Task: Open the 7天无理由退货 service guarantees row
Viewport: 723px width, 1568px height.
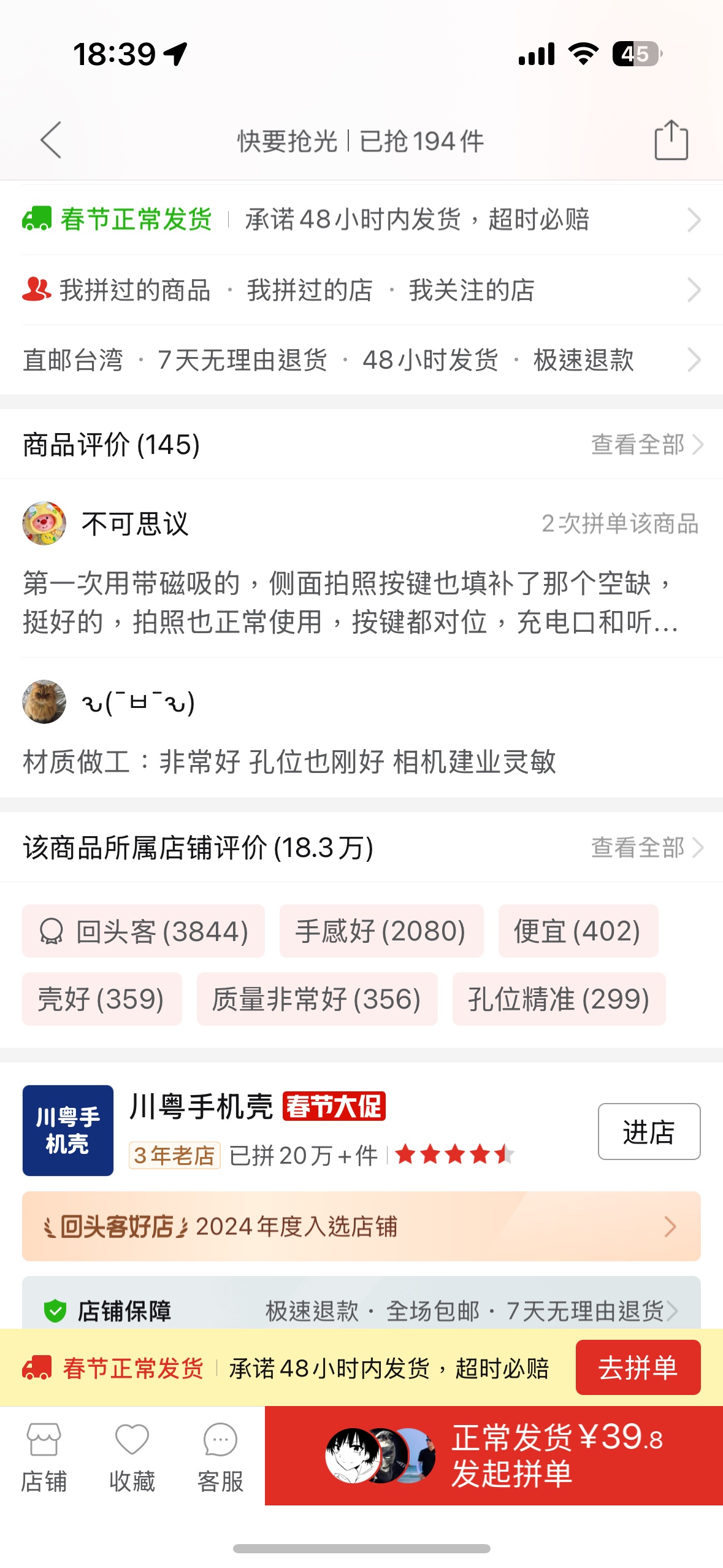Action: pos(361,360)
